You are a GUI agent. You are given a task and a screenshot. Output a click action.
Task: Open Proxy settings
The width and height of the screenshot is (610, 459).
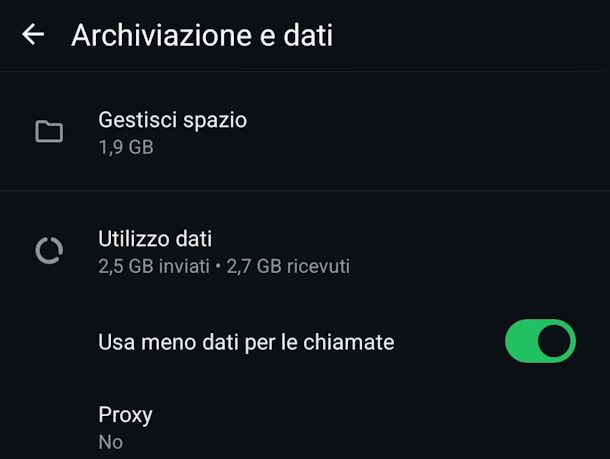125,427
